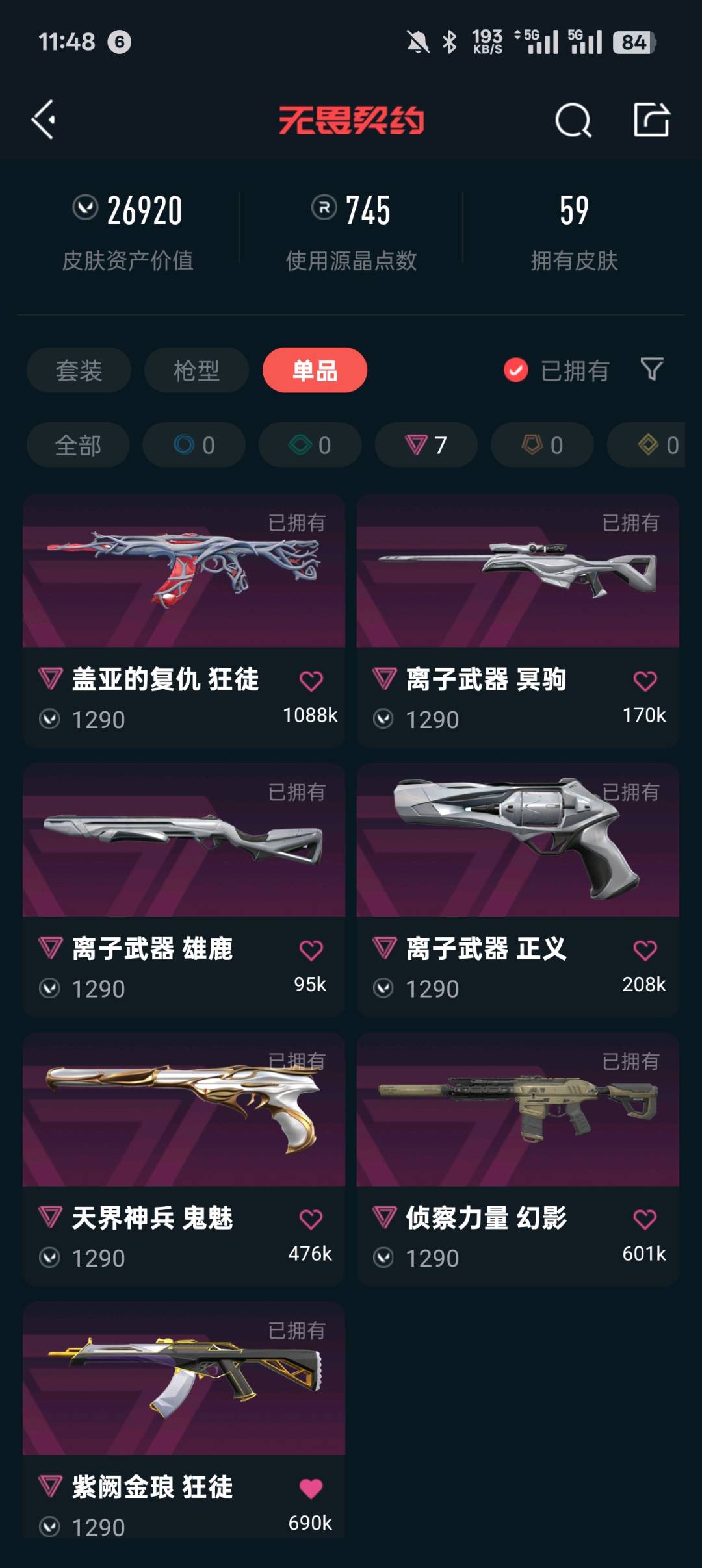Filter by the orange pentagon tier chip
This screenshot has width=702, height=1568.
542,445
